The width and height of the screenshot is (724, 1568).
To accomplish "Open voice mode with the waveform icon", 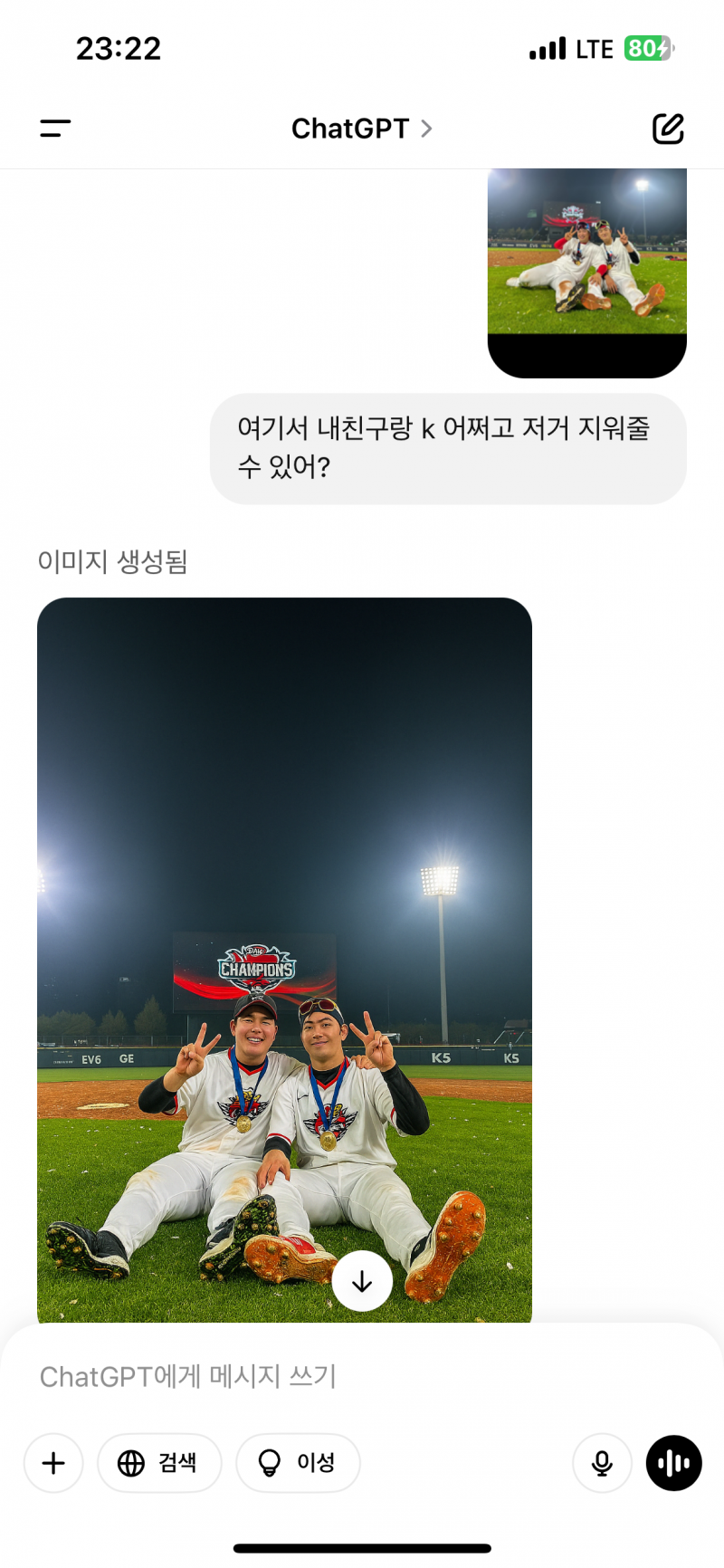I will click(672, 1463).
